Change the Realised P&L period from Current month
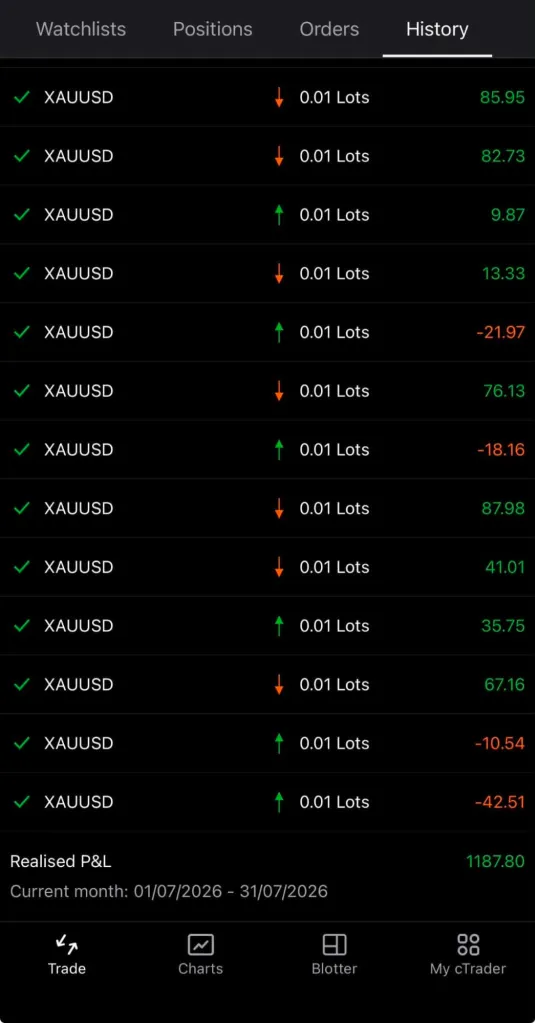535x1023 pixels. [x=169, y=891]
